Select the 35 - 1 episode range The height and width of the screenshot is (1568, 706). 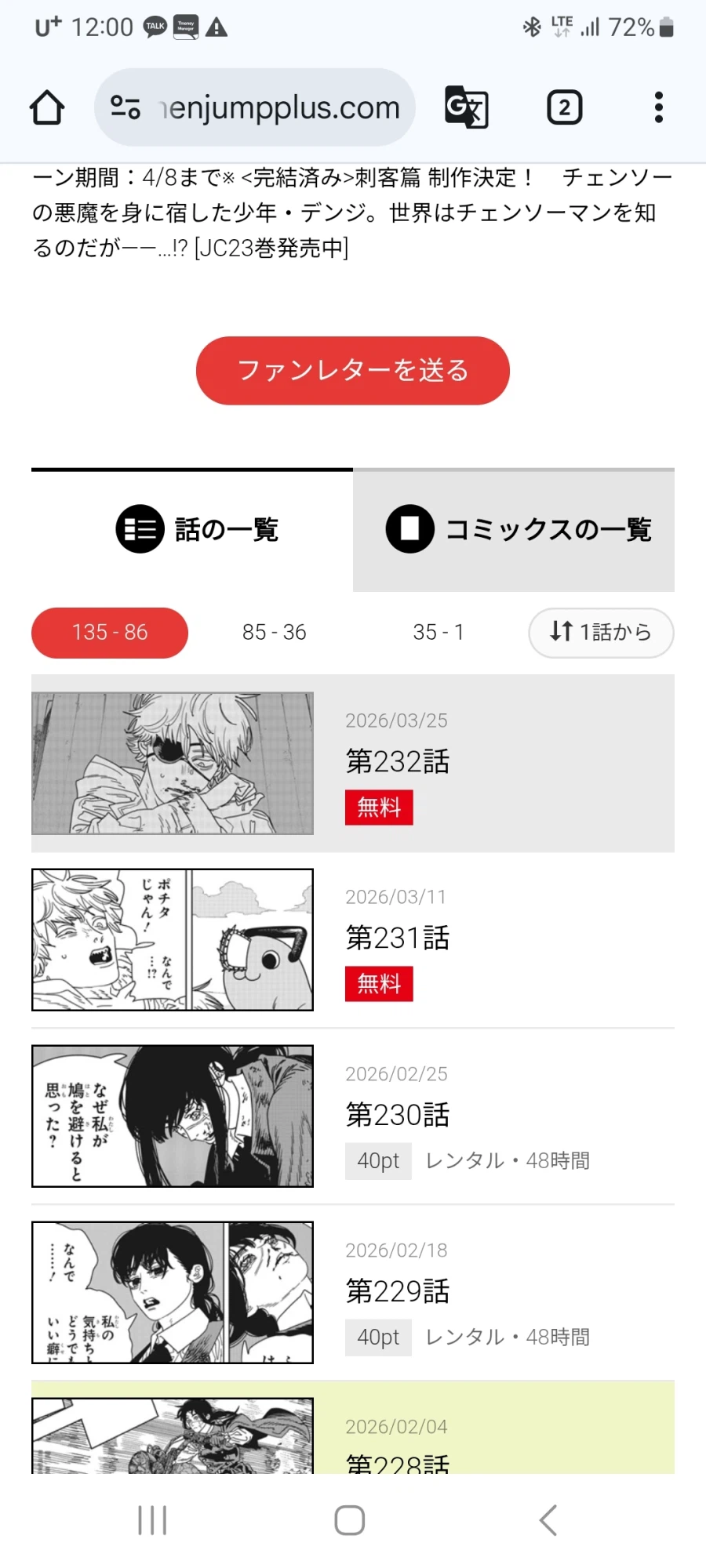[x=438, y=632]
